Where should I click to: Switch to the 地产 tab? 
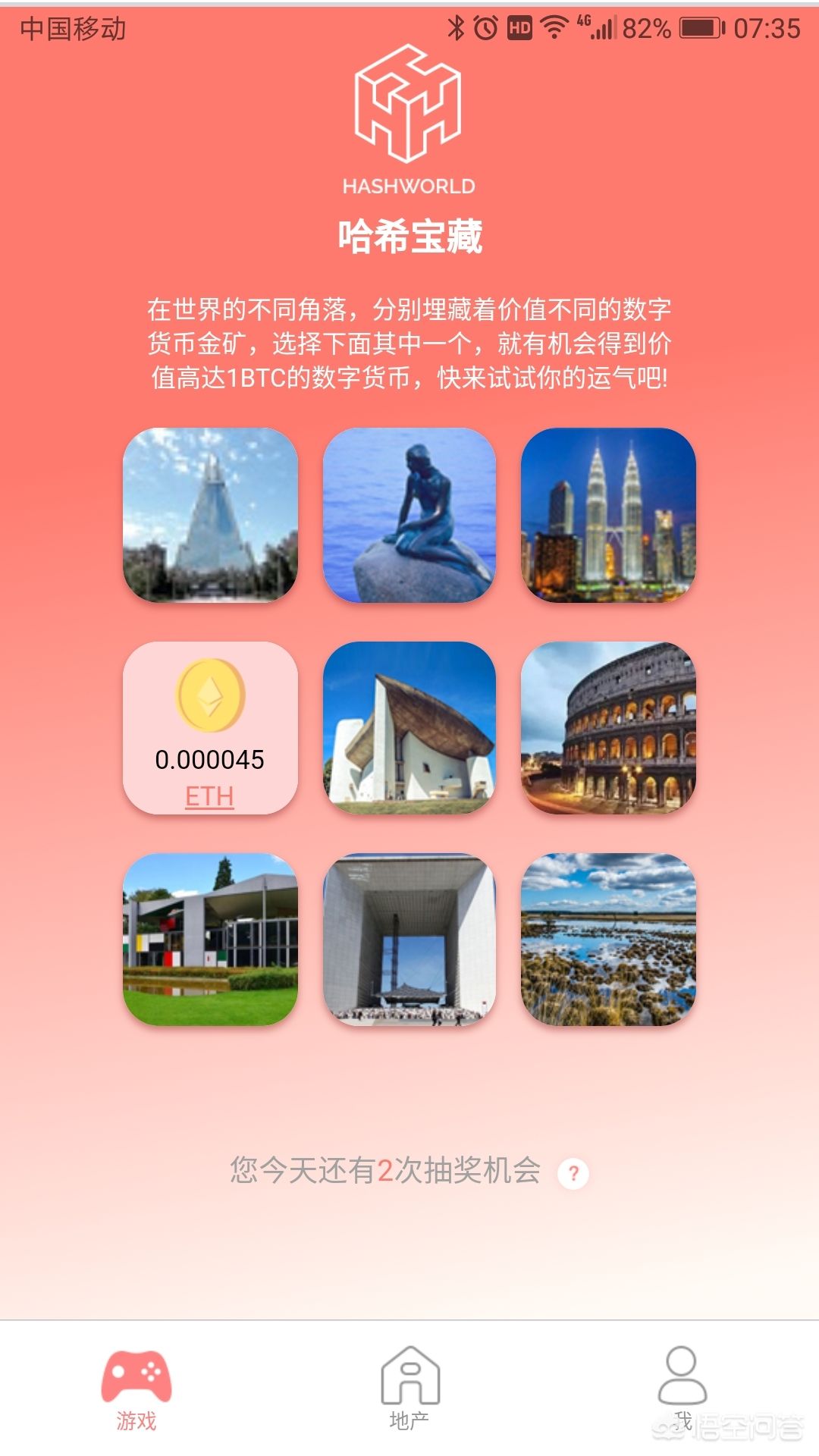(x=409, y=1389)
